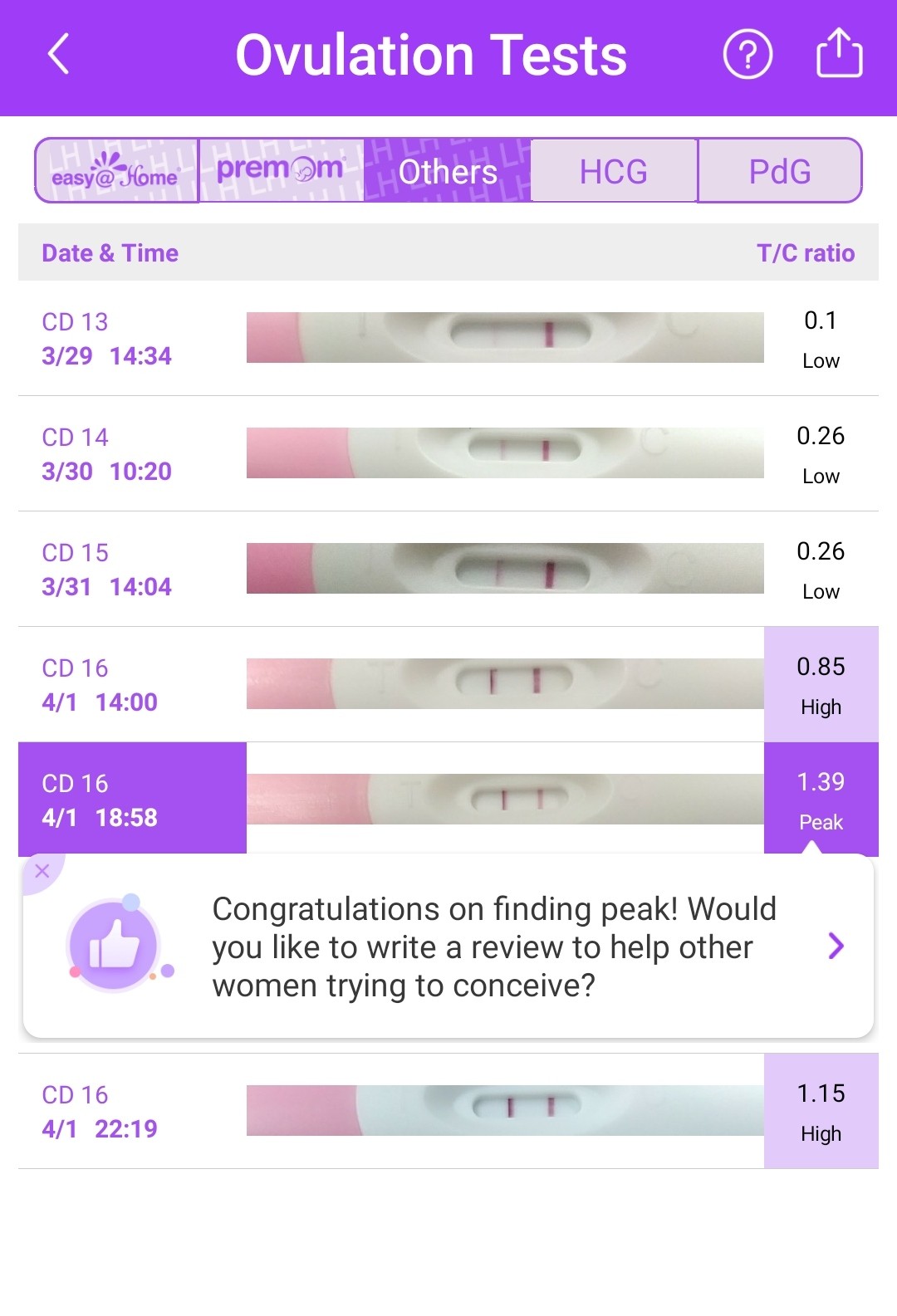This screenshot has height=1316, width=897.
Task: Select the 4/1 18:58 Peak test
Action: [x=448, y=799]
